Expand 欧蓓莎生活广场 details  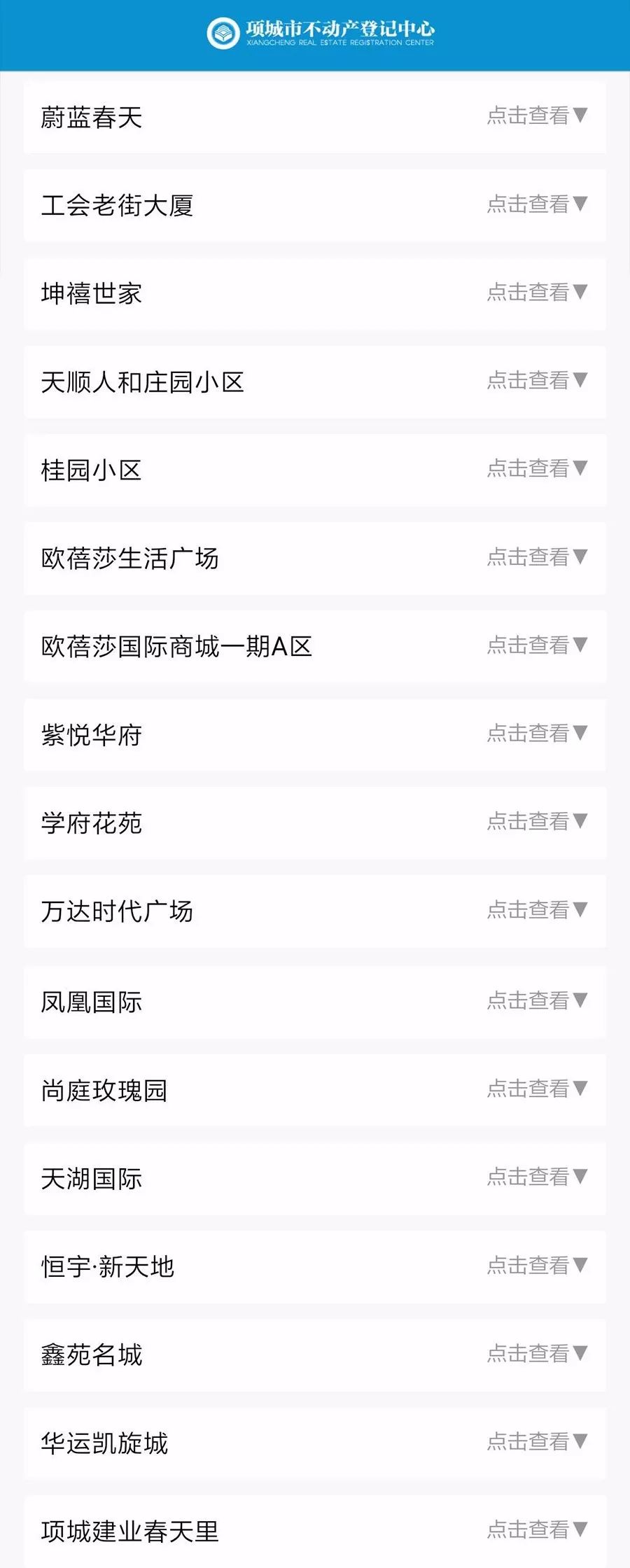(x=536, y=557)
